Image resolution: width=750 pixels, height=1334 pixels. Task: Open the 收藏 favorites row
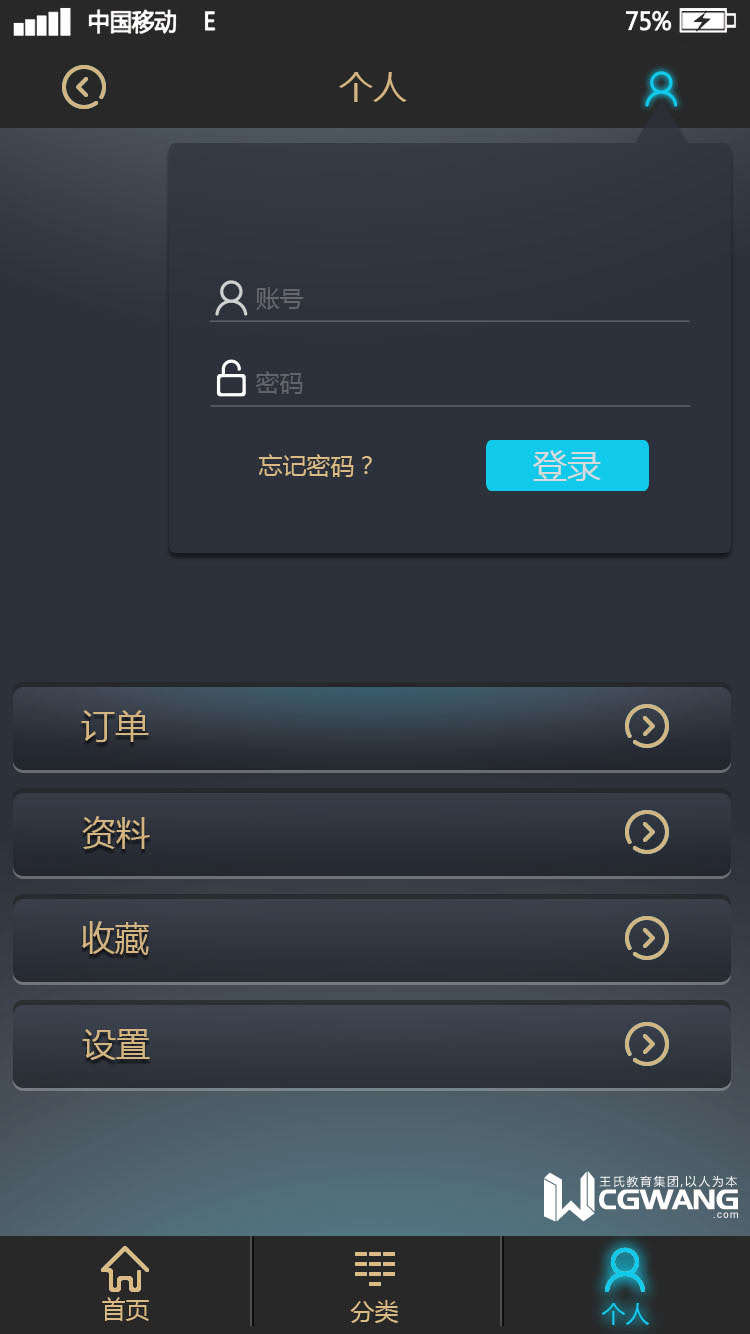pos(372,939)
